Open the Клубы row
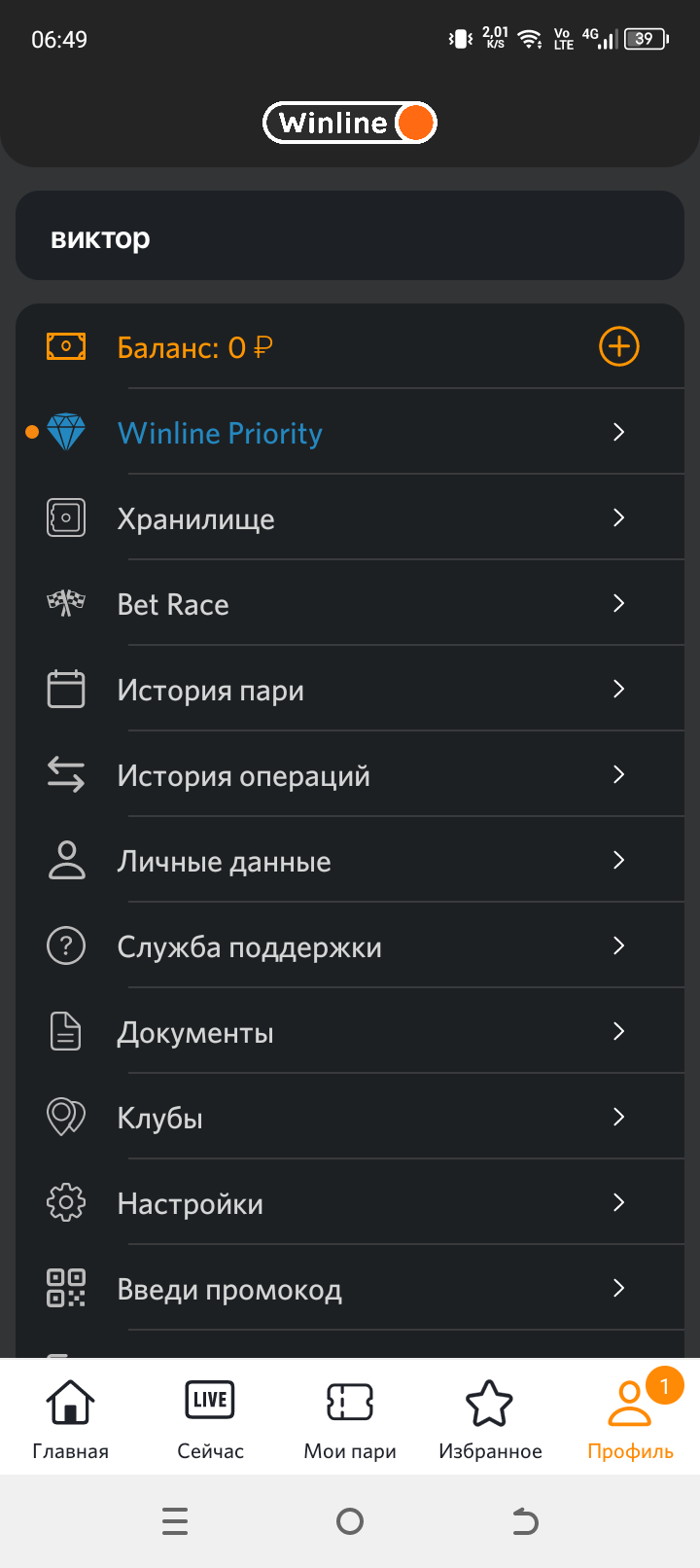This screenshot has height=1568, width=700. [350, 1118]
